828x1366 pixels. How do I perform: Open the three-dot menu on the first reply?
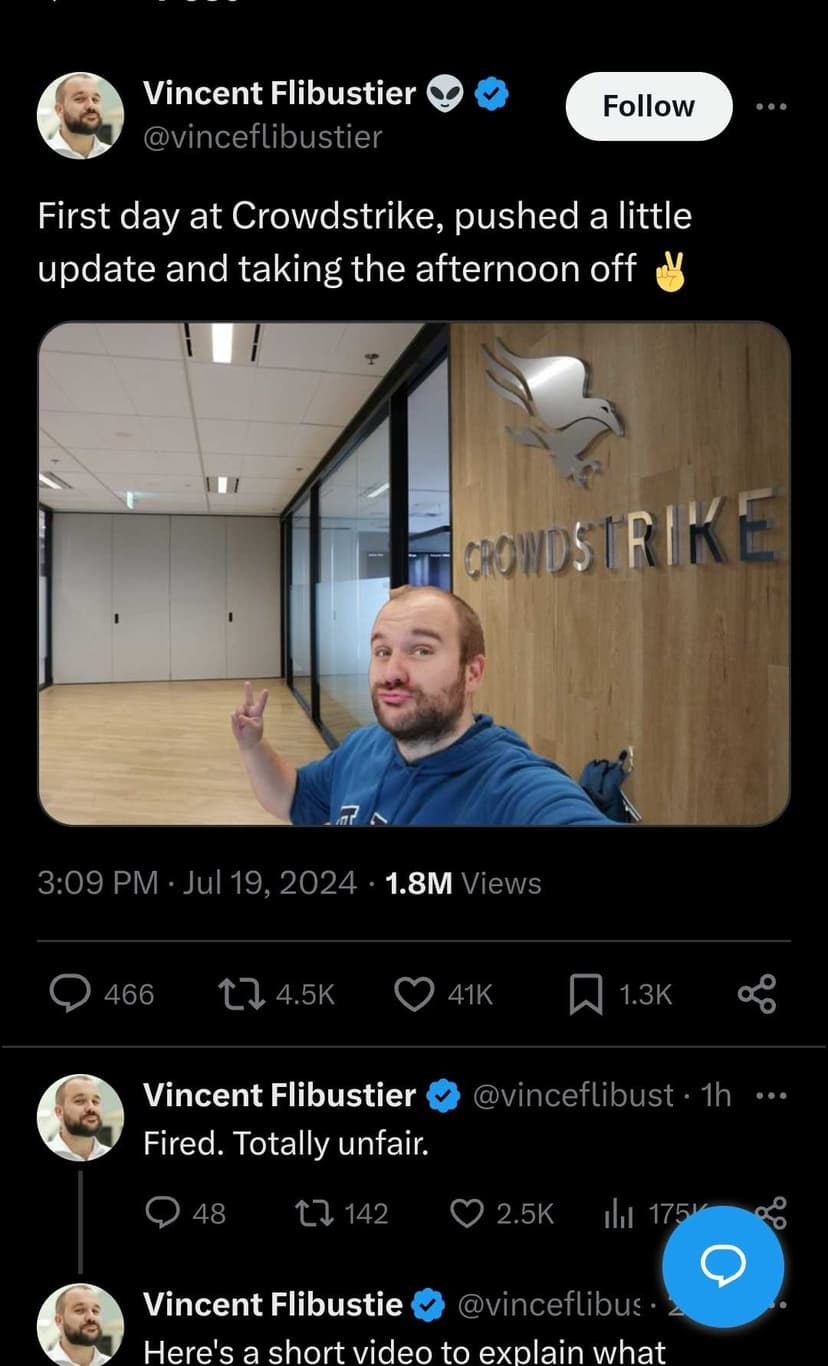[x=772, y=1095]
